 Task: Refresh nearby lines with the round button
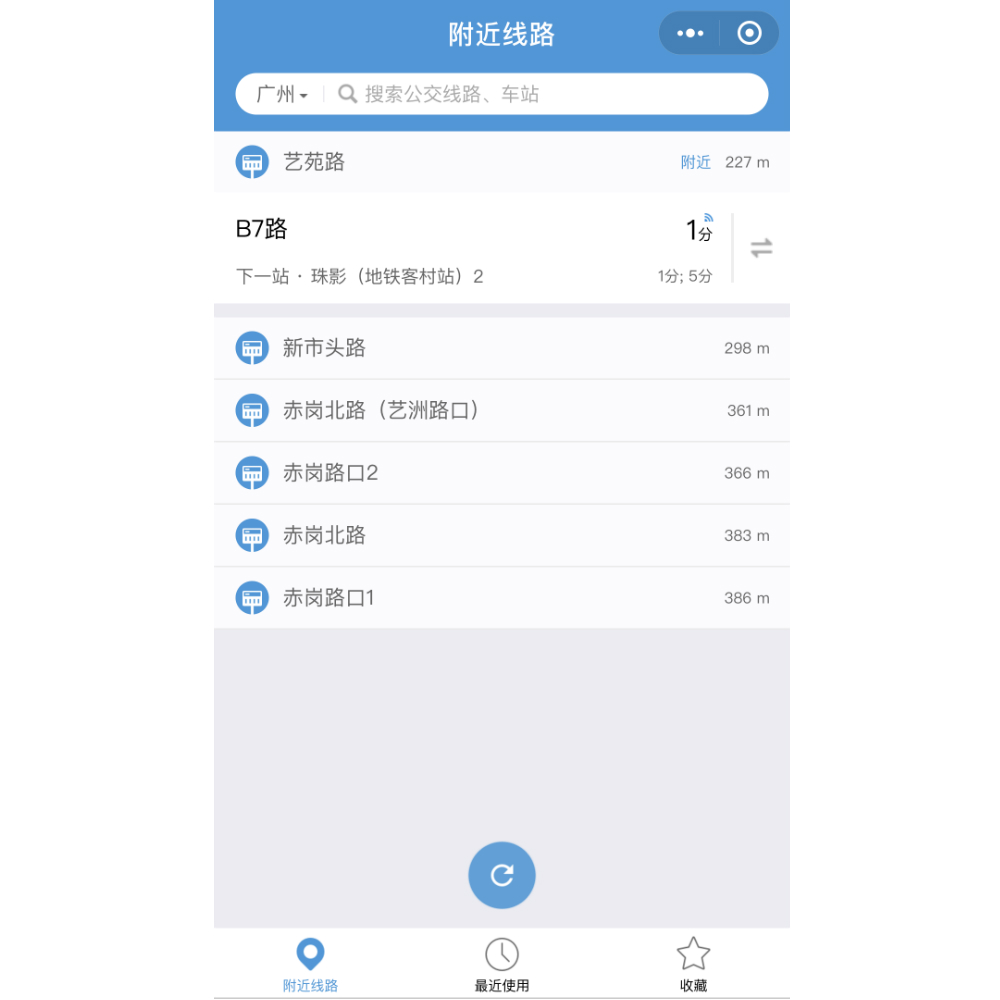pos(502,875)
